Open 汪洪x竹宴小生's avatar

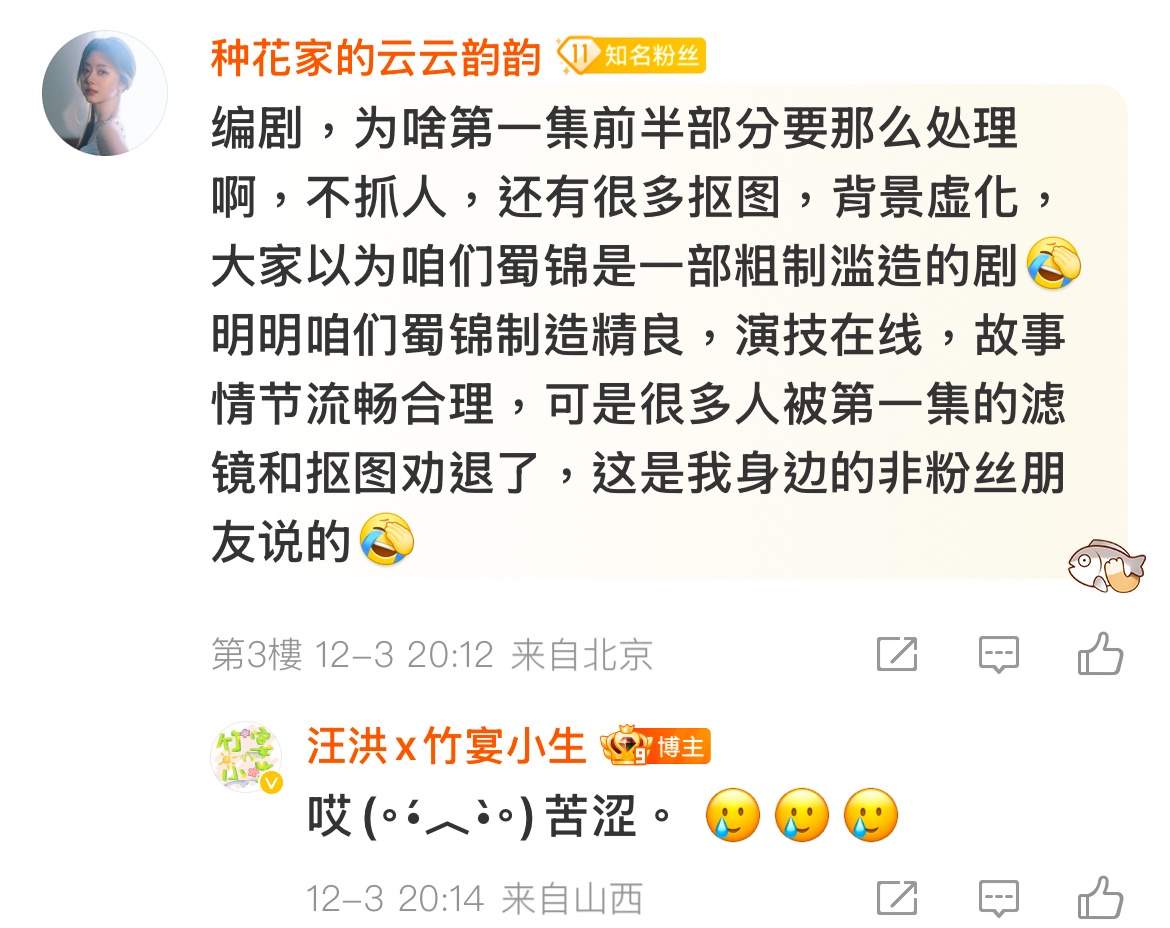click(x=246, y=758)
